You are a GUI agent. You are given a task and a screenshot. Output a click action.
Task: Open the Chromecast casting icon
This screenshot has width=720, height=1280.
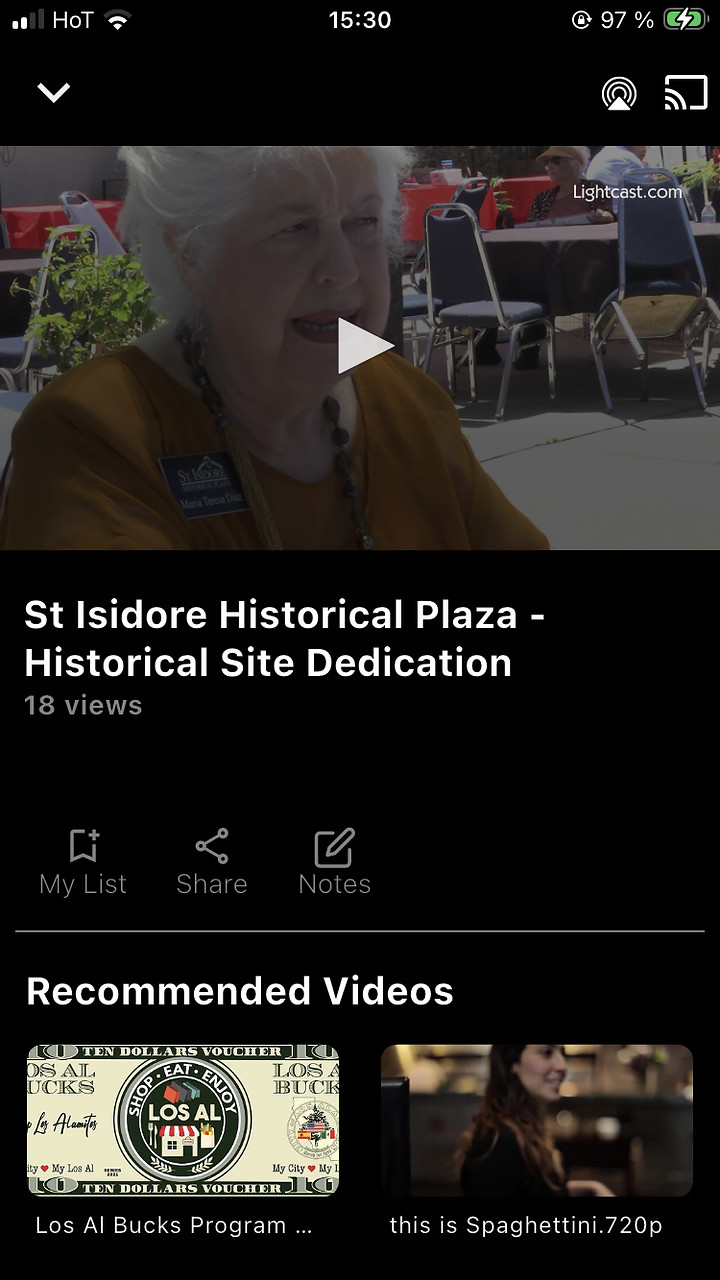tap(685, 92)
